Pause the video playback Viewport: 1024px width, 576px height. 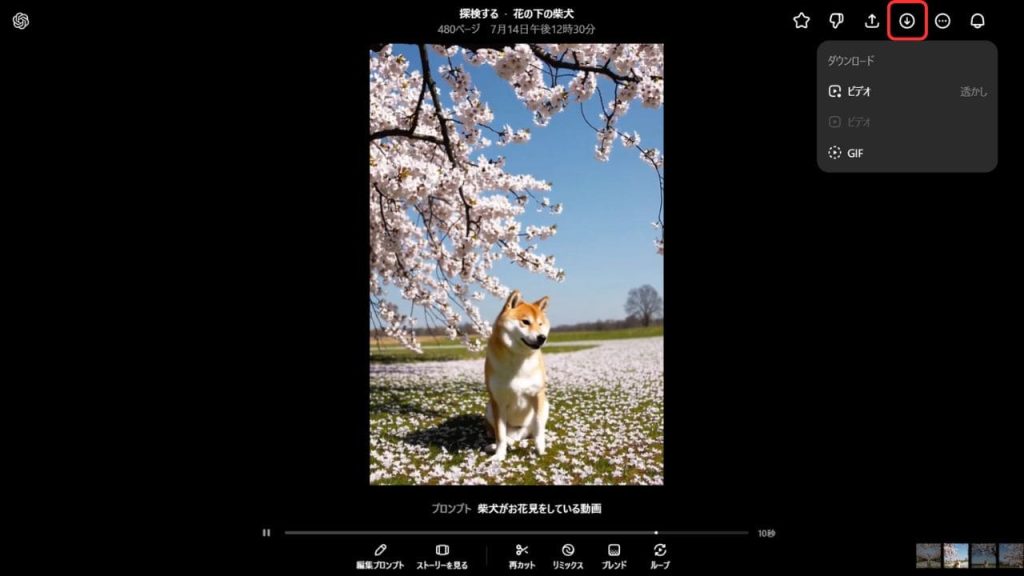(266, 533)
